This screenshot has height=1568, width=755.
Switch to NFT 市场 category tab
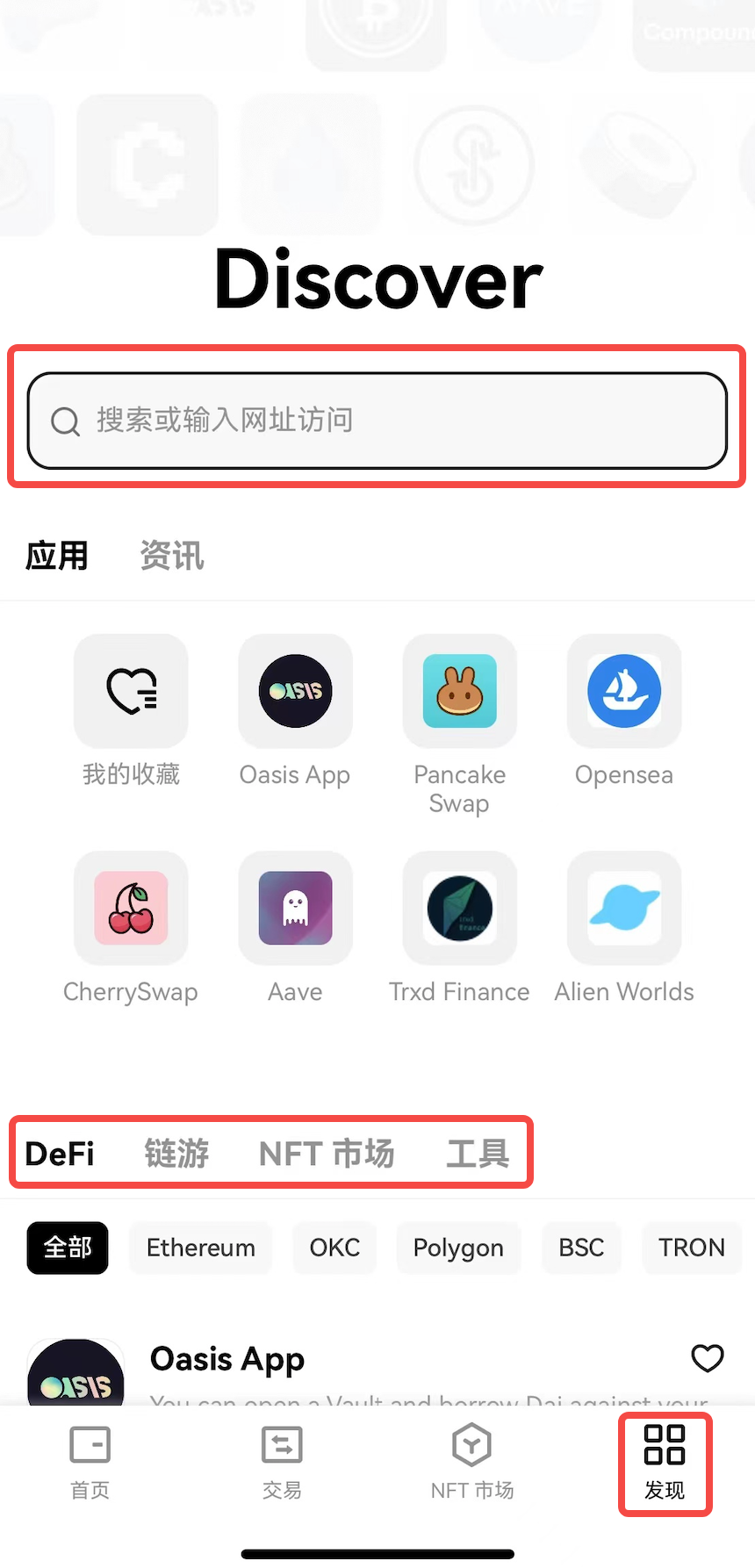327,1154
